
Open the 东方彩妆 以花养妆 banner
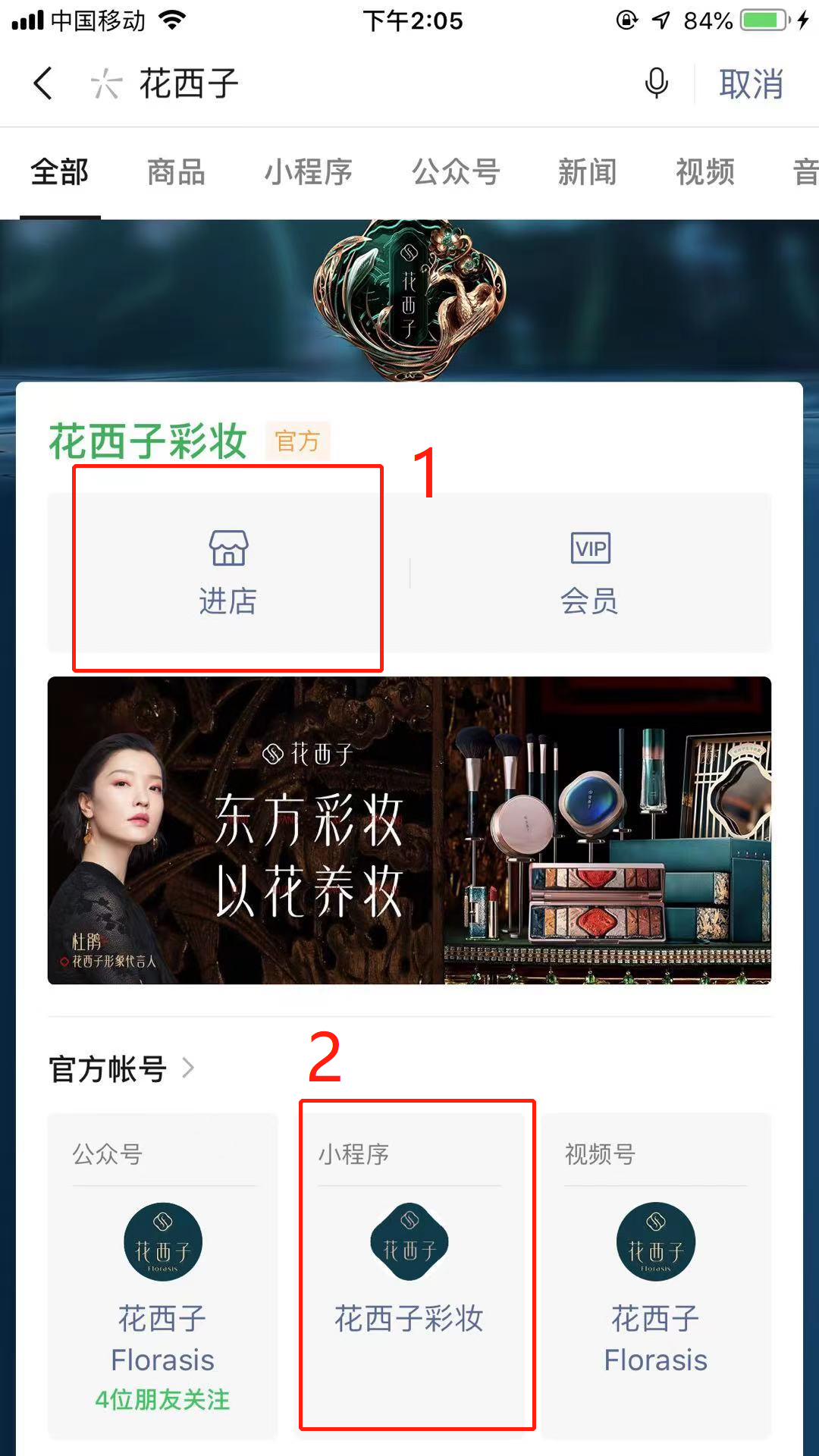tap(409, 830)
